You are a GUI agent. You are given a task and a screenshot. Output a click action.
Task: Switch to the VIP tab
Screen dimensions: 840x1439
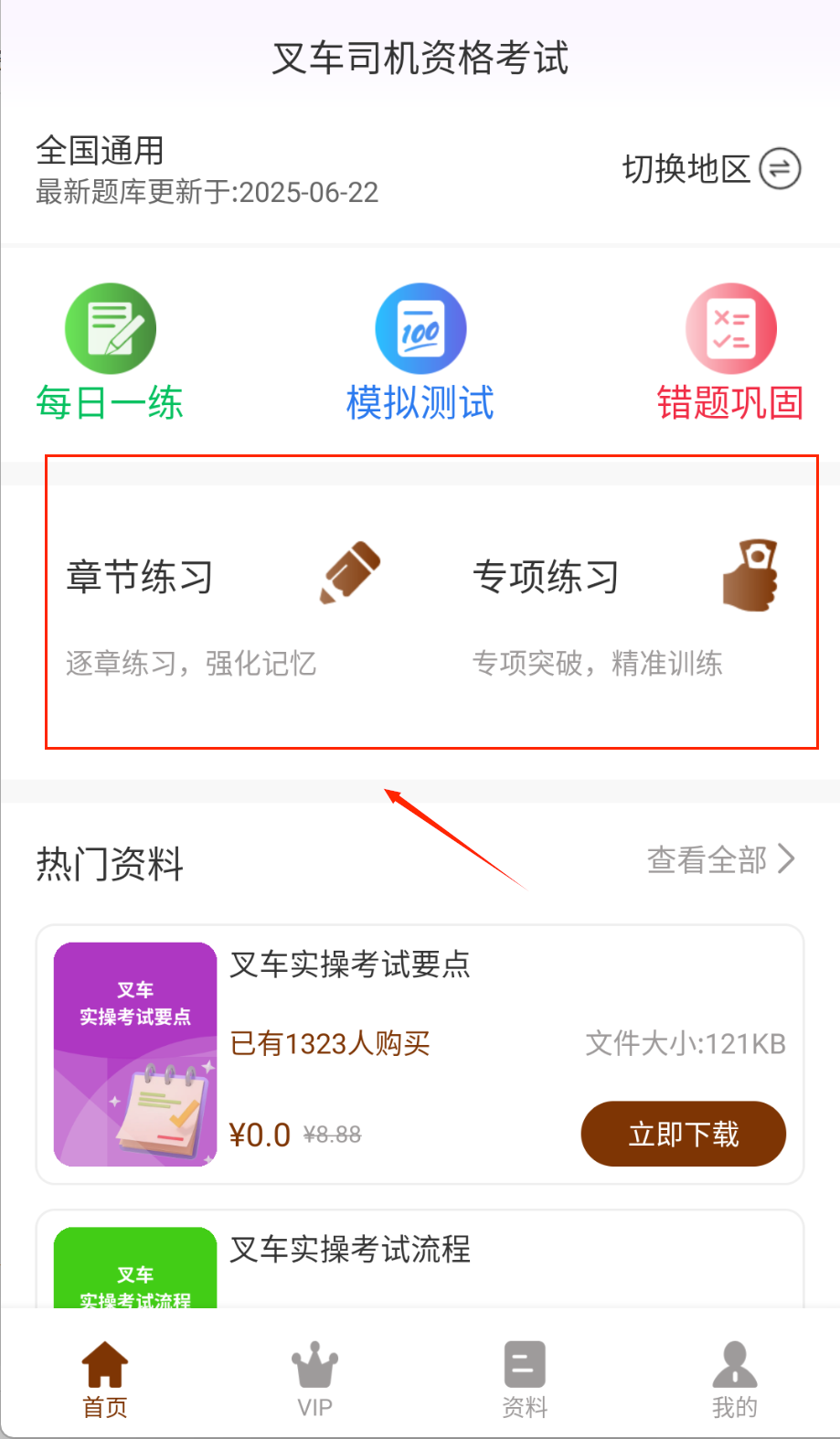pos(314,1379)
